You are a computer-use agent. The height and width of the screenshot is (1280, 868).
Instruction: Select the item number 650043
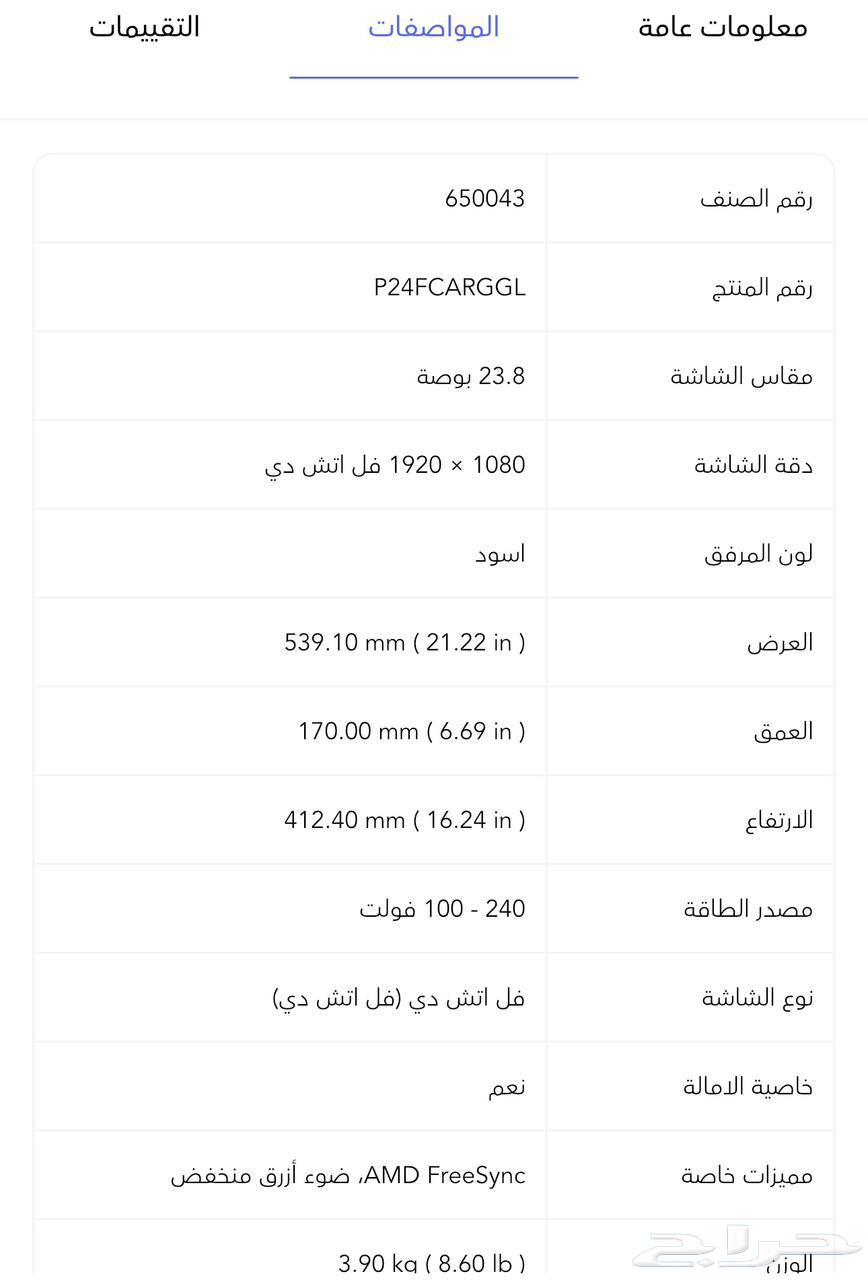(x=486, y=198)
